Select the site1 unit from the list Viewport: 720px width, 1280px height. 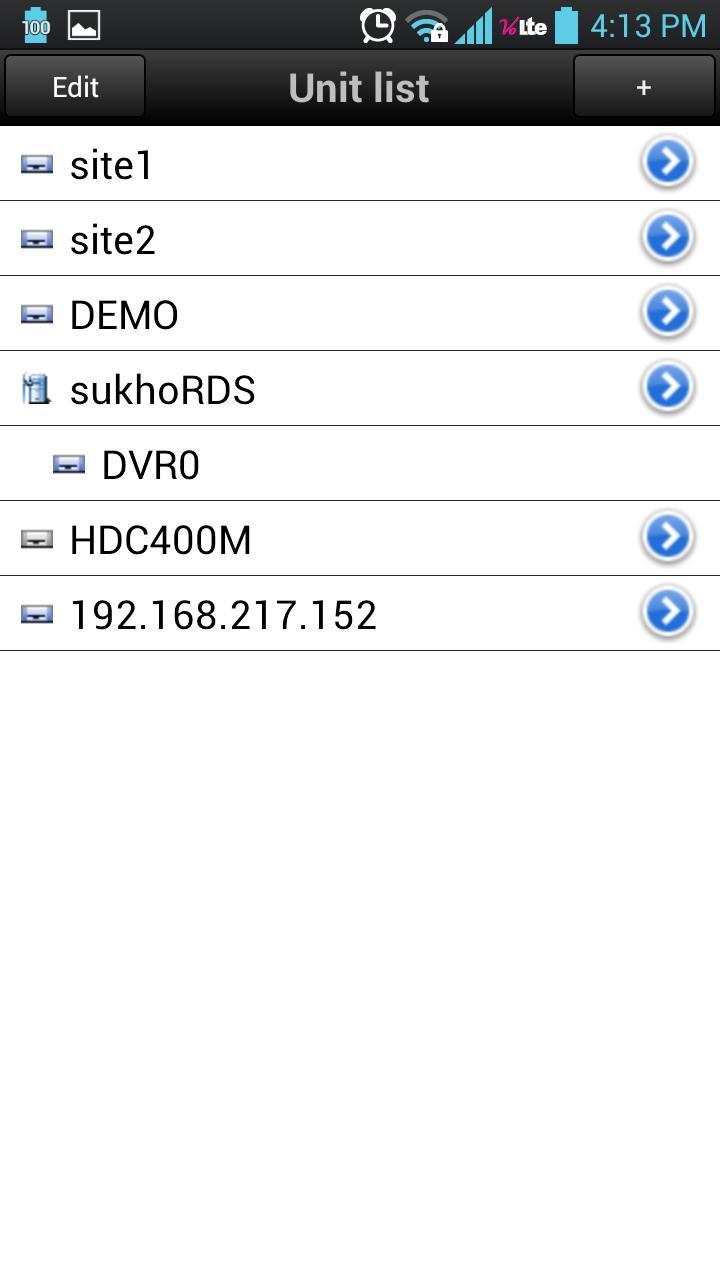[300, 164]
